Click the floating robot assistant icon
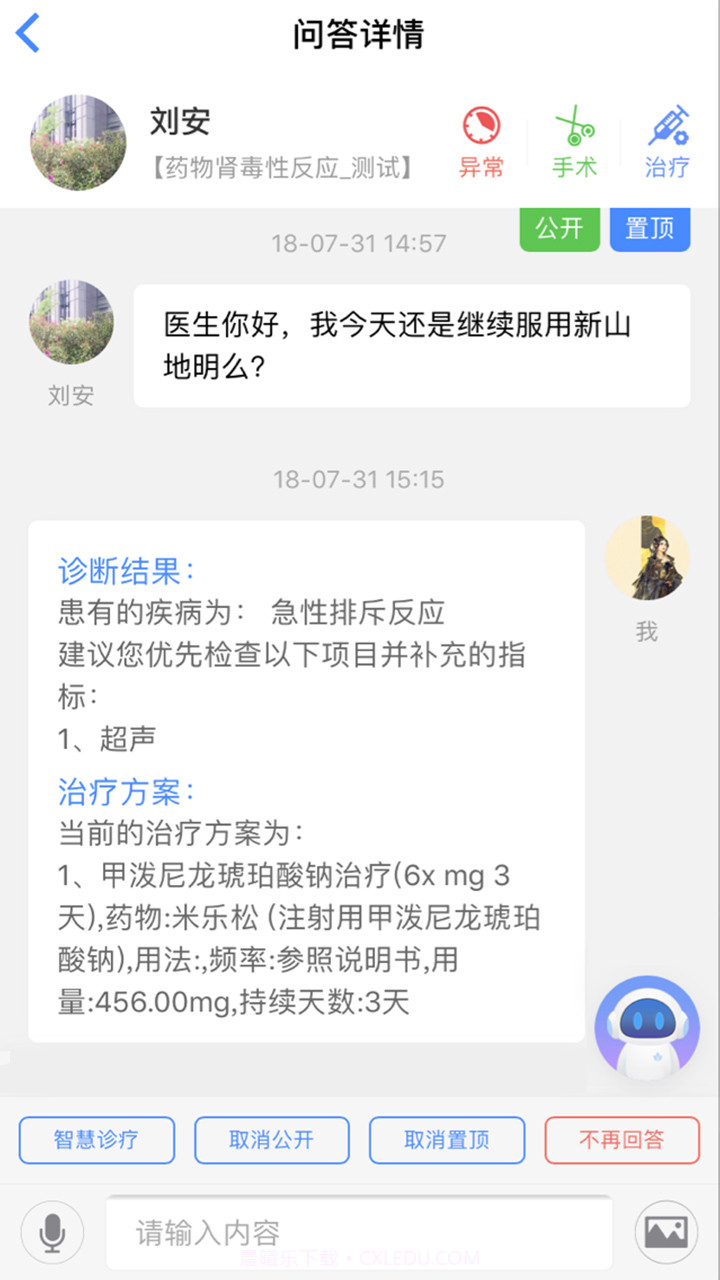 pos(647,1028)
